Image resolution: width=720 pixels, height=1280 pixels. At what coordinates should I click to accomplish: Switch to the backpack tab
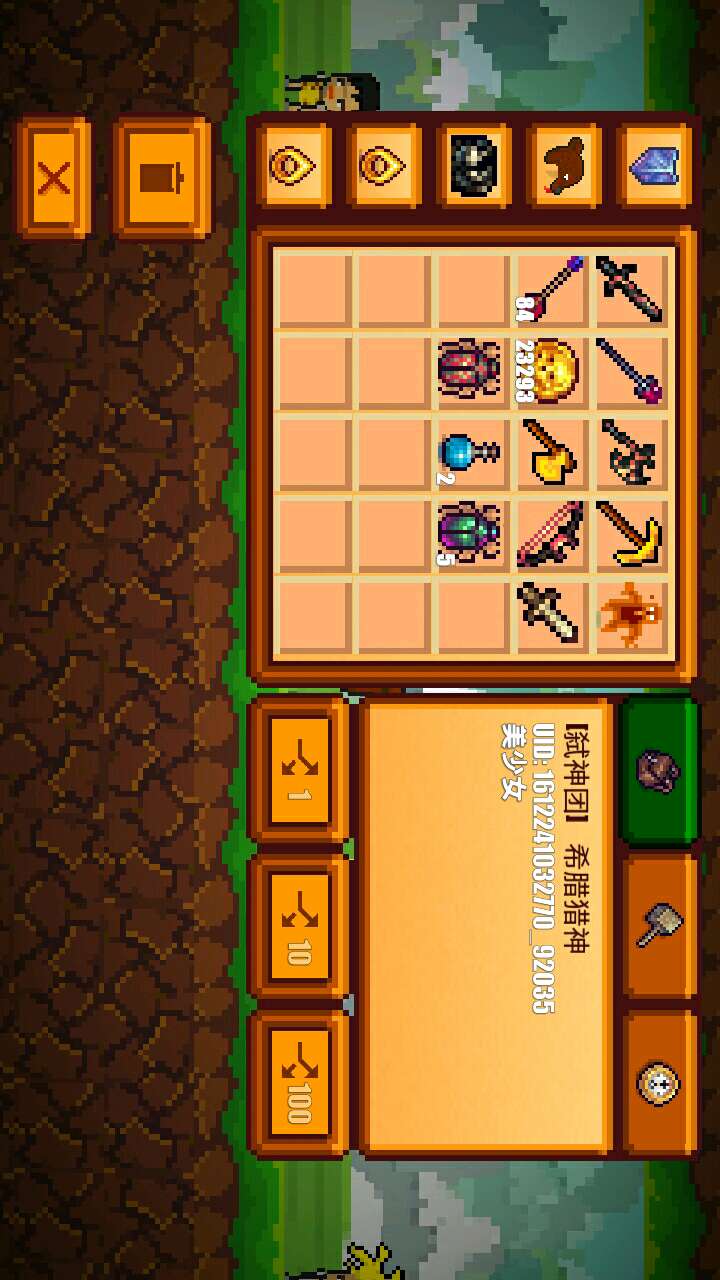click(x=659, y=771)
